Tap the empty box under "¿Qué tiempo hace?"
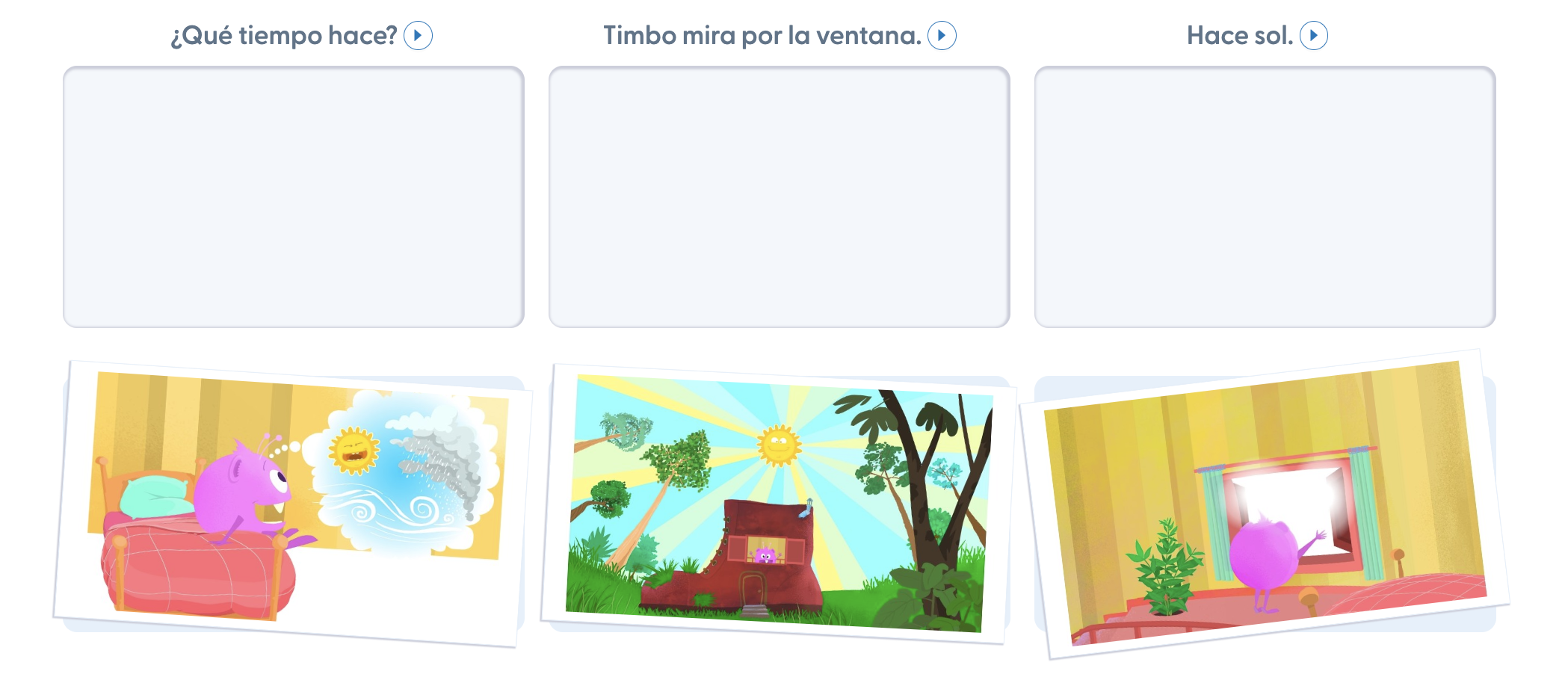Screen dimensions: 1568x683 [x=293, y=197]
